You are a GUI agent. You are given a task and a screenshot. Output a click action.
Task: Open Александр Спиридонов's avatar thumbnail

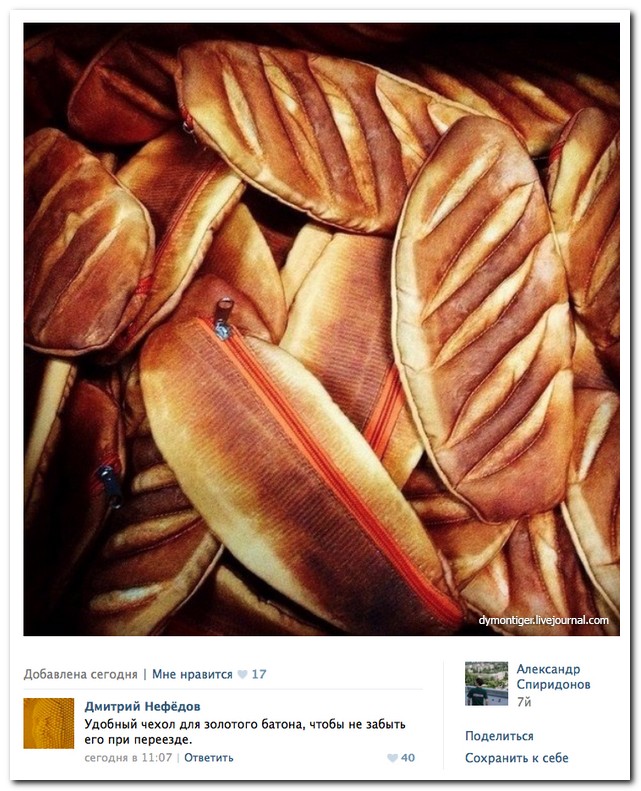point(486,684)
